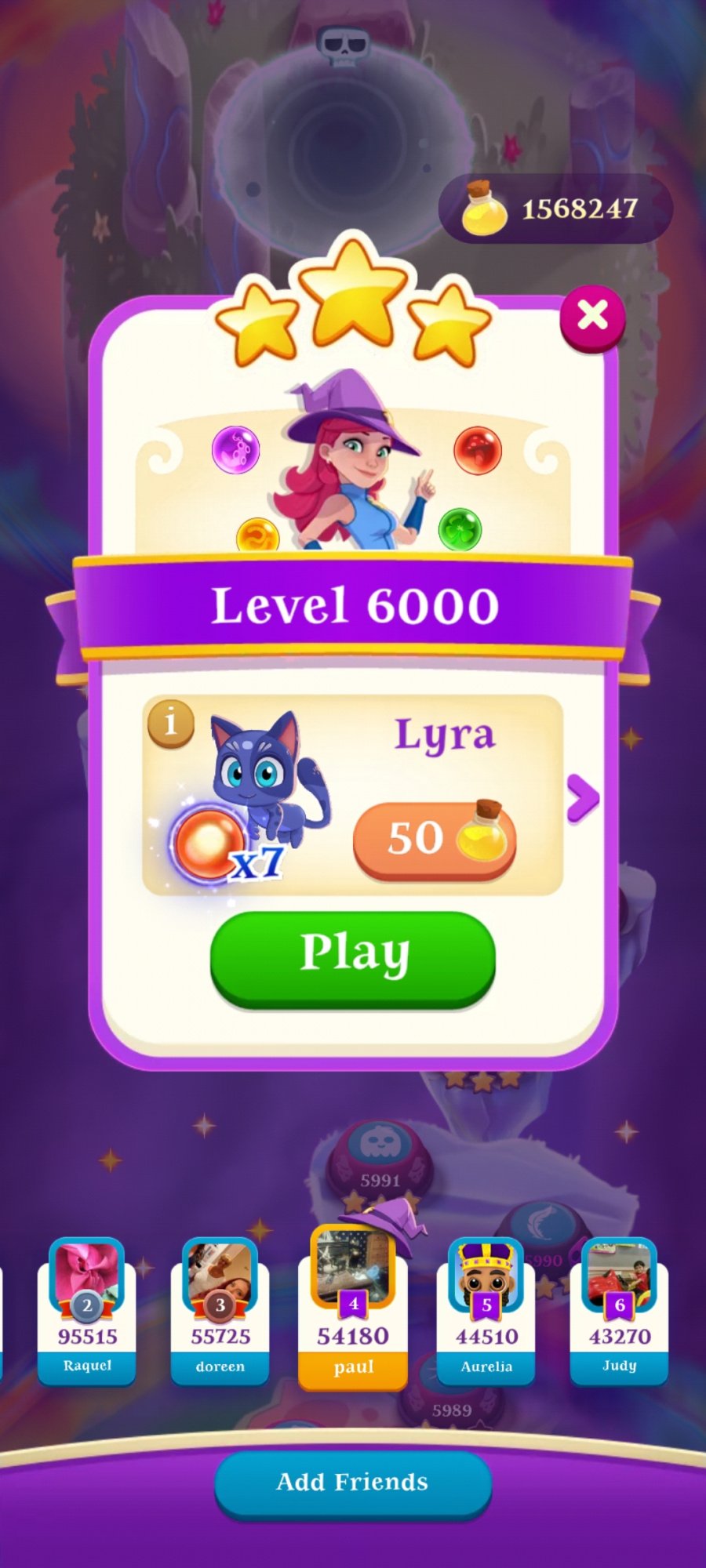Start the level with Play button
The image size is (706, 1568).
click(x=353, y=958)
